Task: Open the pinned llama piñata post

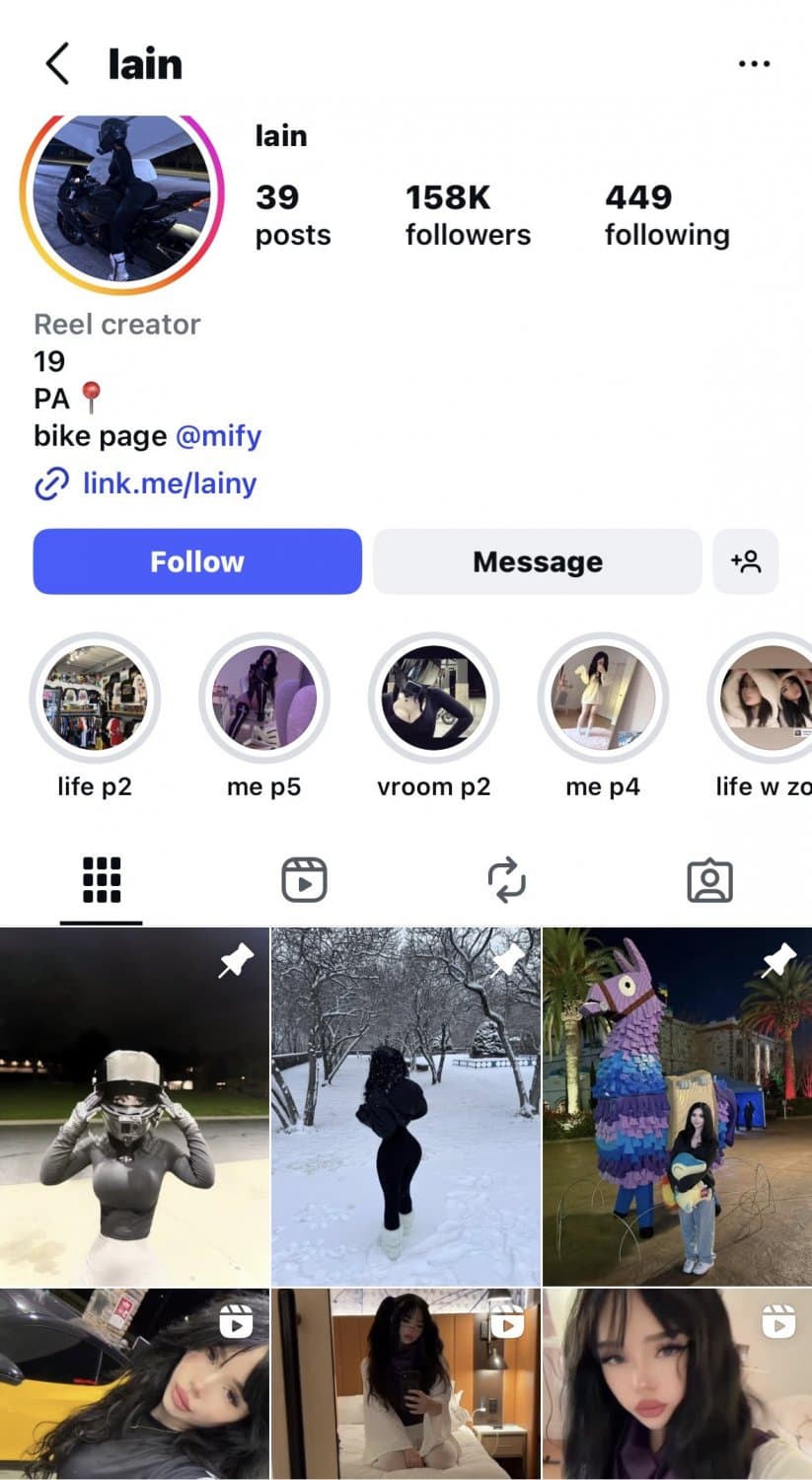Action: pyautogui.click(x=677, y=1105)
